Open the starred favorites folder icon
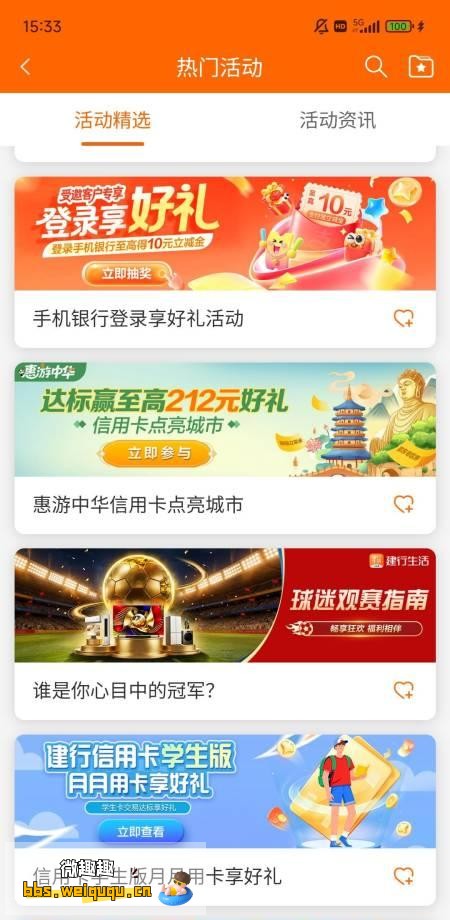The image size is (450, 920). coord(421,67)
